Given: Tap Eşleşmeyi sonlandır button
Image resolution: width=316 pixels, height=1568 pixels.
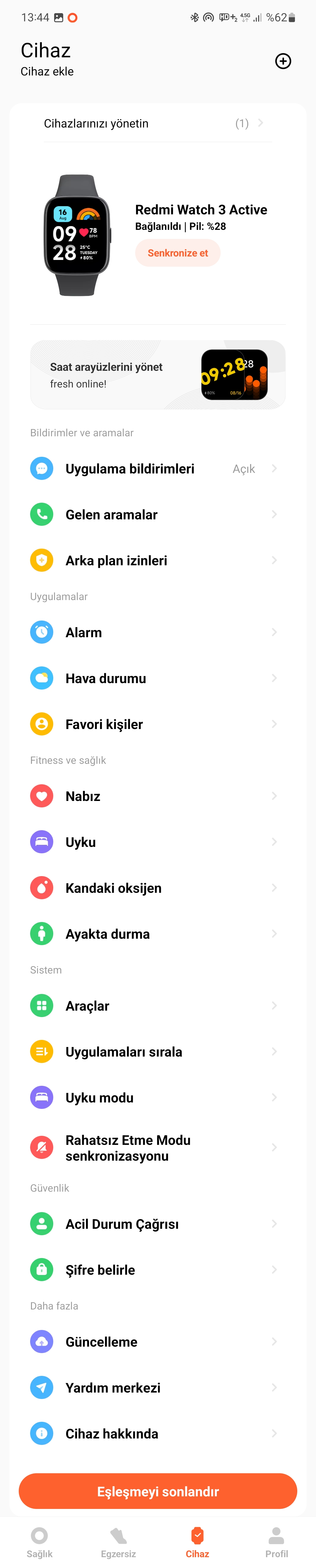Looking at the screenshot, I should click(158, 1491).
